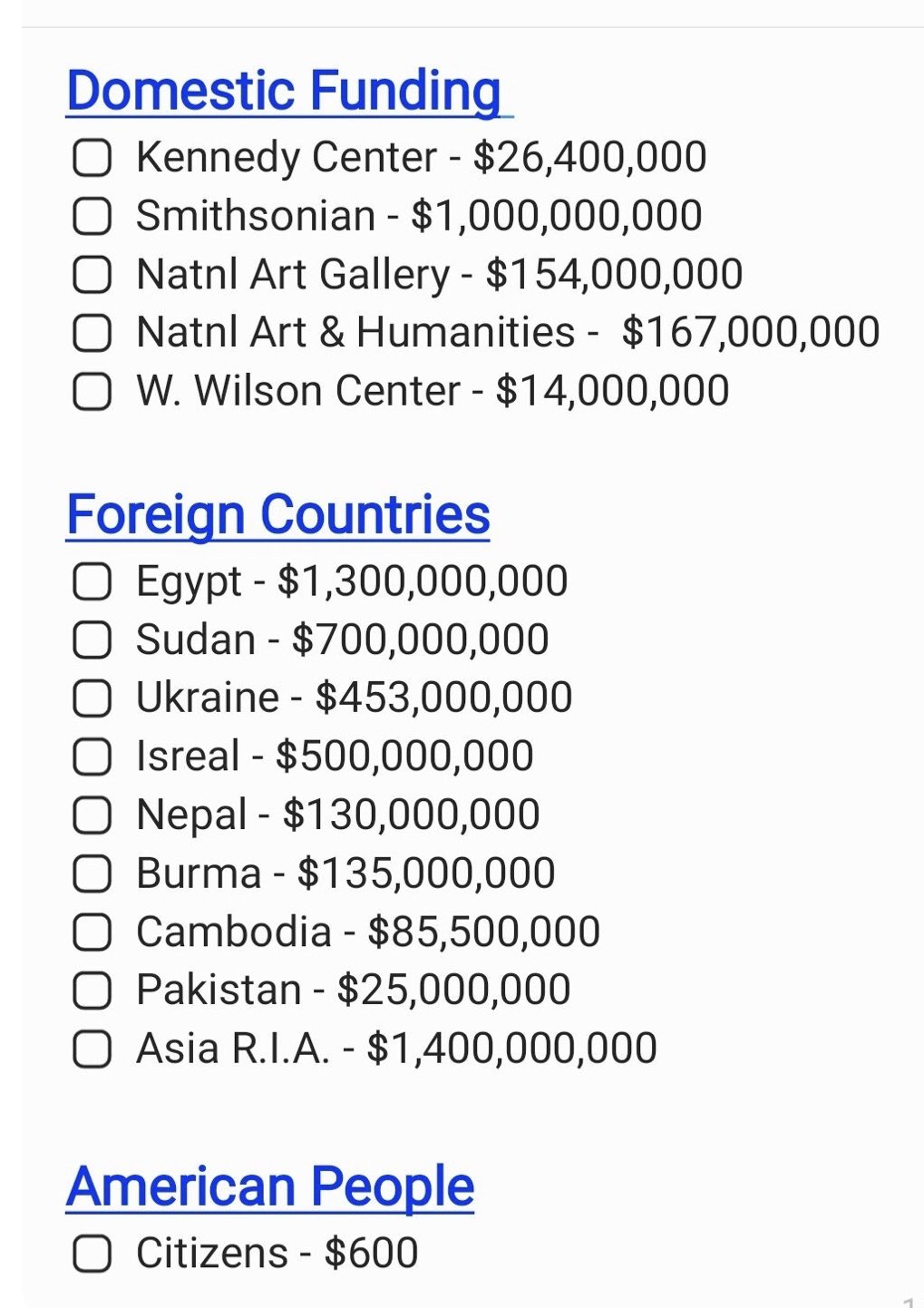Select the Ukraine checkbox
This screenshot has height=1308, width=924.
(x=92, y=698)
